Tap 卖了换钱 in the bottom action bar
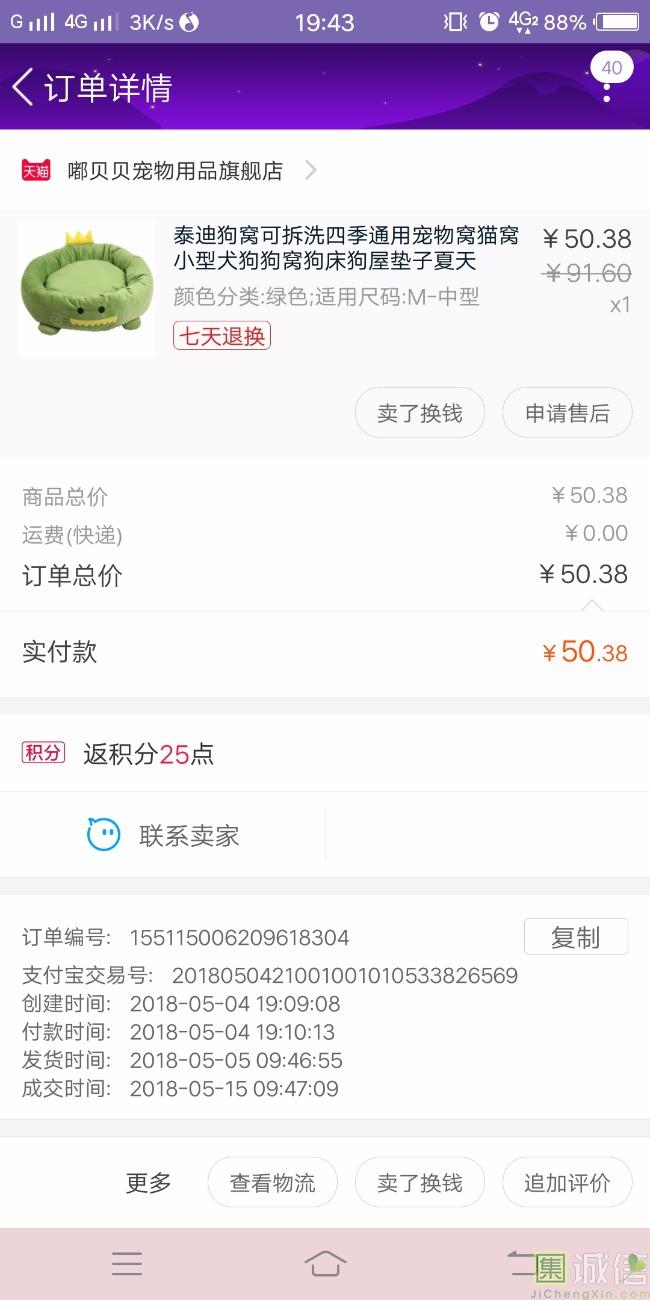The width and height of the screenshot is (650, 1300). 420,1183
